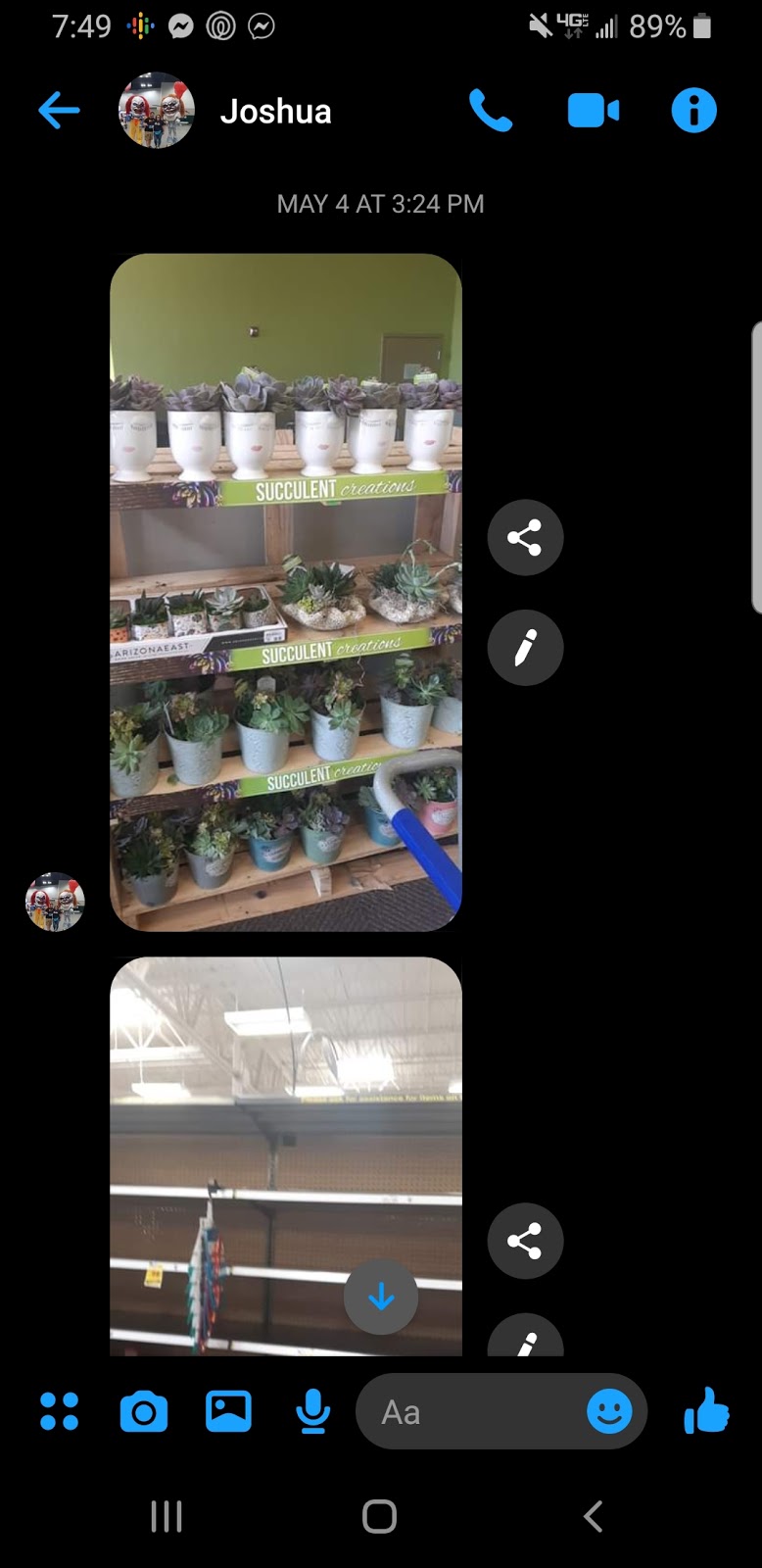This screenshot has height=1568, width=762.
Task: Send a thumbs-up like
Action: [x=706, y=1412]
